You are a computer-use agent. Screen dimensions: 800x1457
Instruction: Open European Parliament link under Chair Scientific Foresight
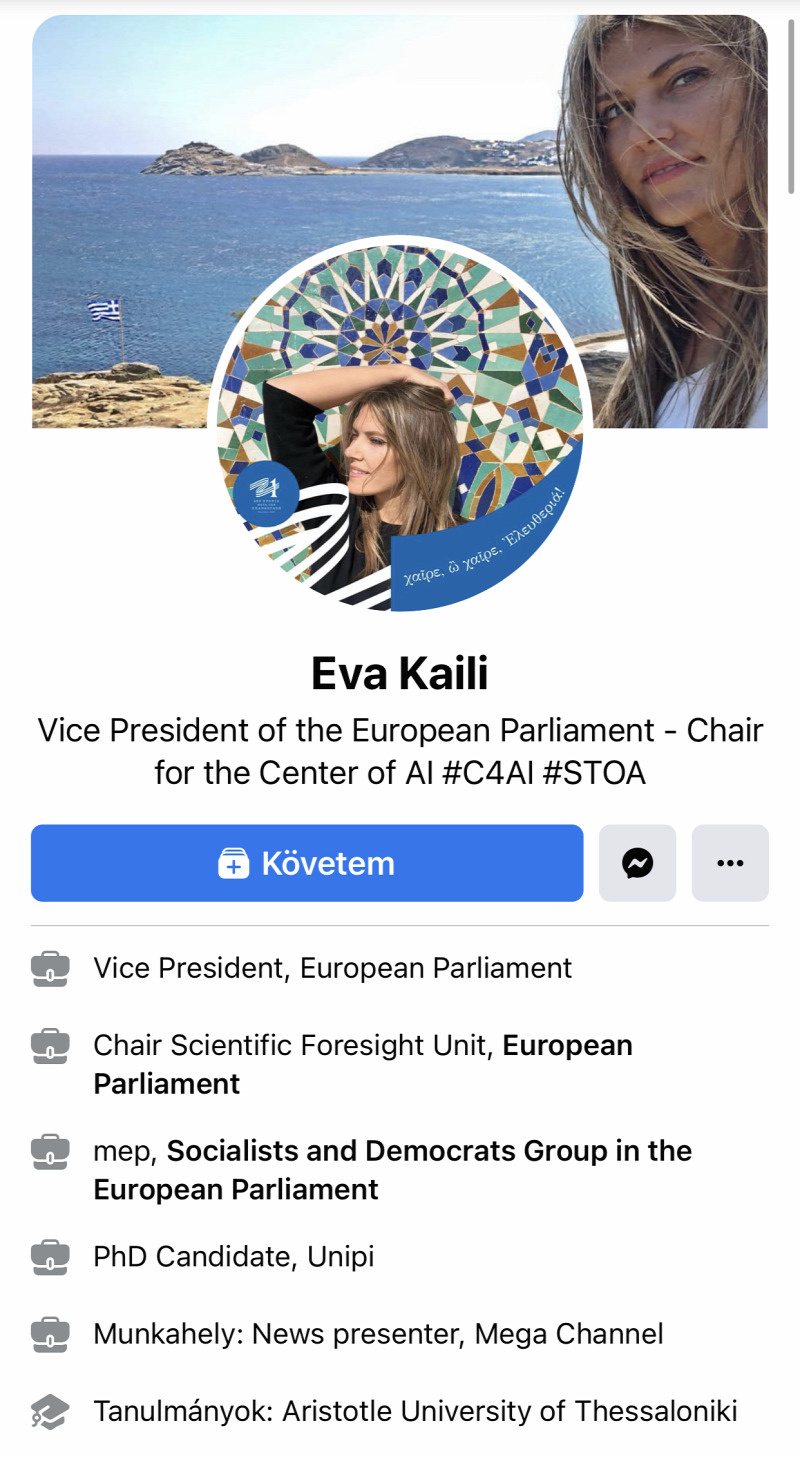pos(567,1045)
